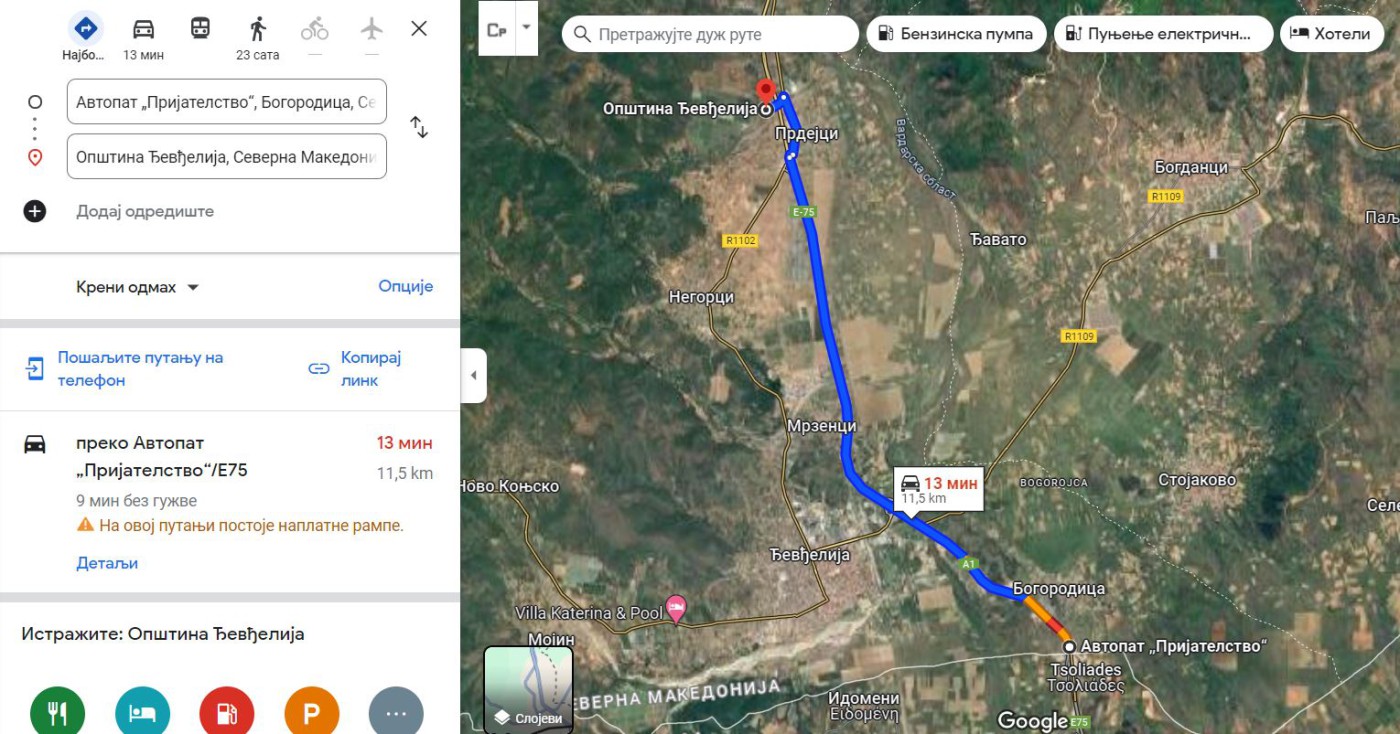The image size is (1400, 734).
Task: Swap the origin and destination
Action: (419, 128)
